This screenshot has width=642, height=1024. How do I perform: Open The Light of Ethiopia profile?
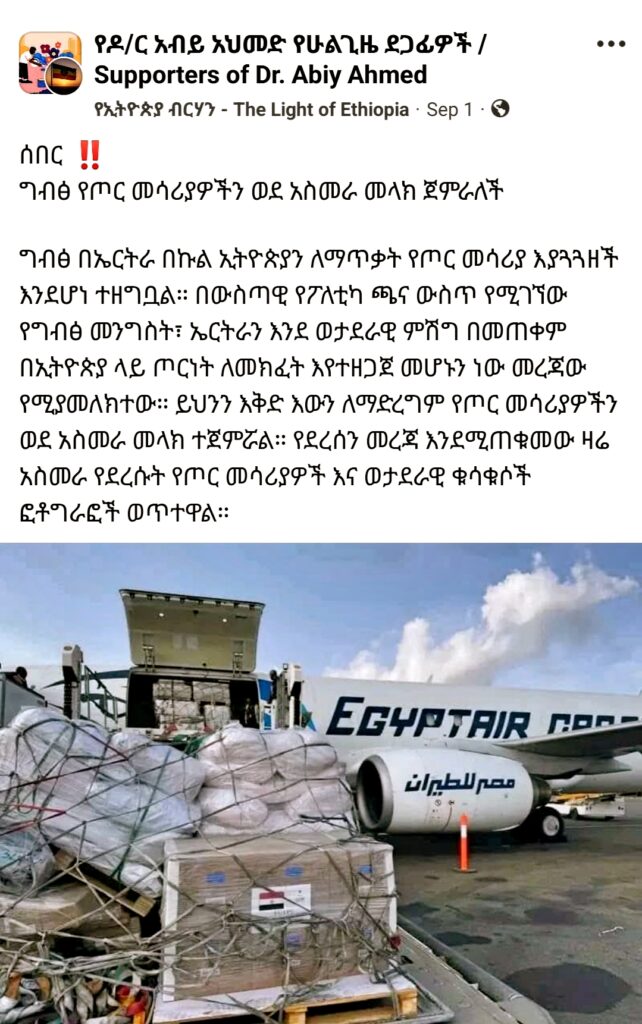pyautogui.click(x=252, y=110)
